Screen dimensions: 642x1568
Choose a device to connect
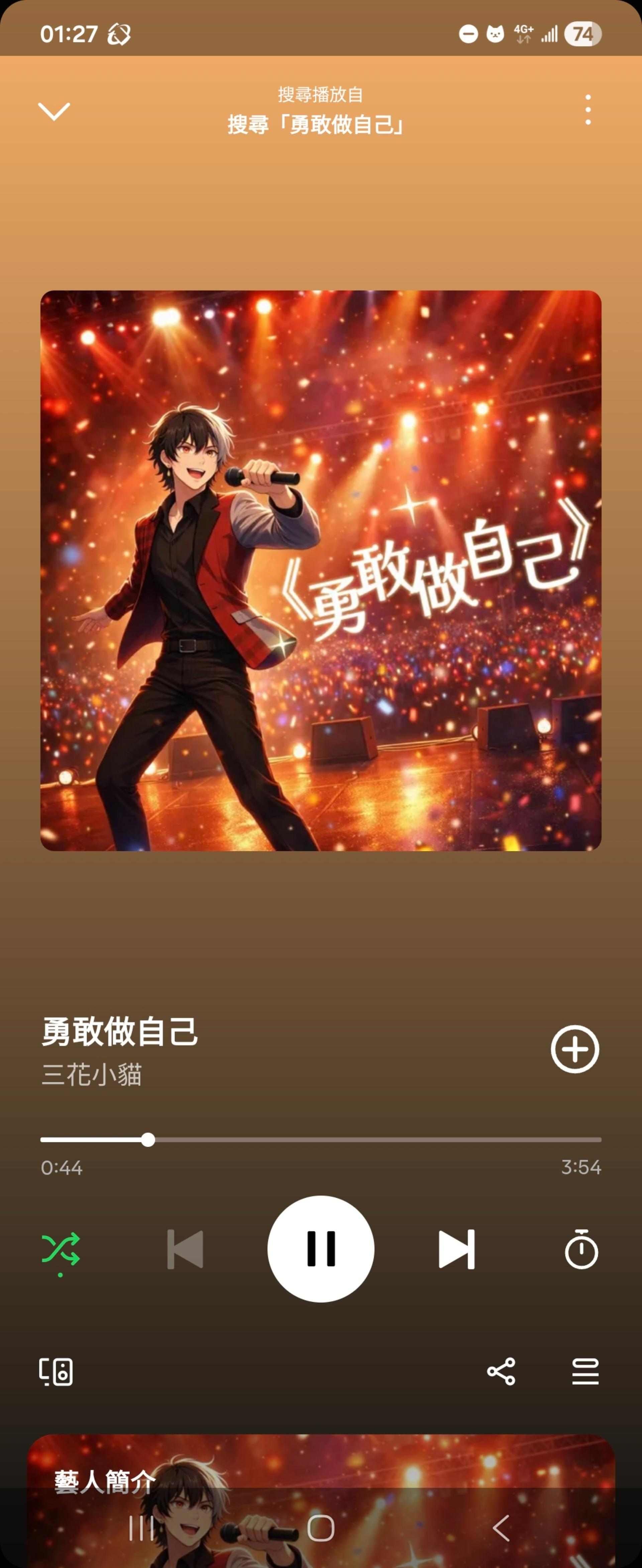click(x=56, y=1372)
